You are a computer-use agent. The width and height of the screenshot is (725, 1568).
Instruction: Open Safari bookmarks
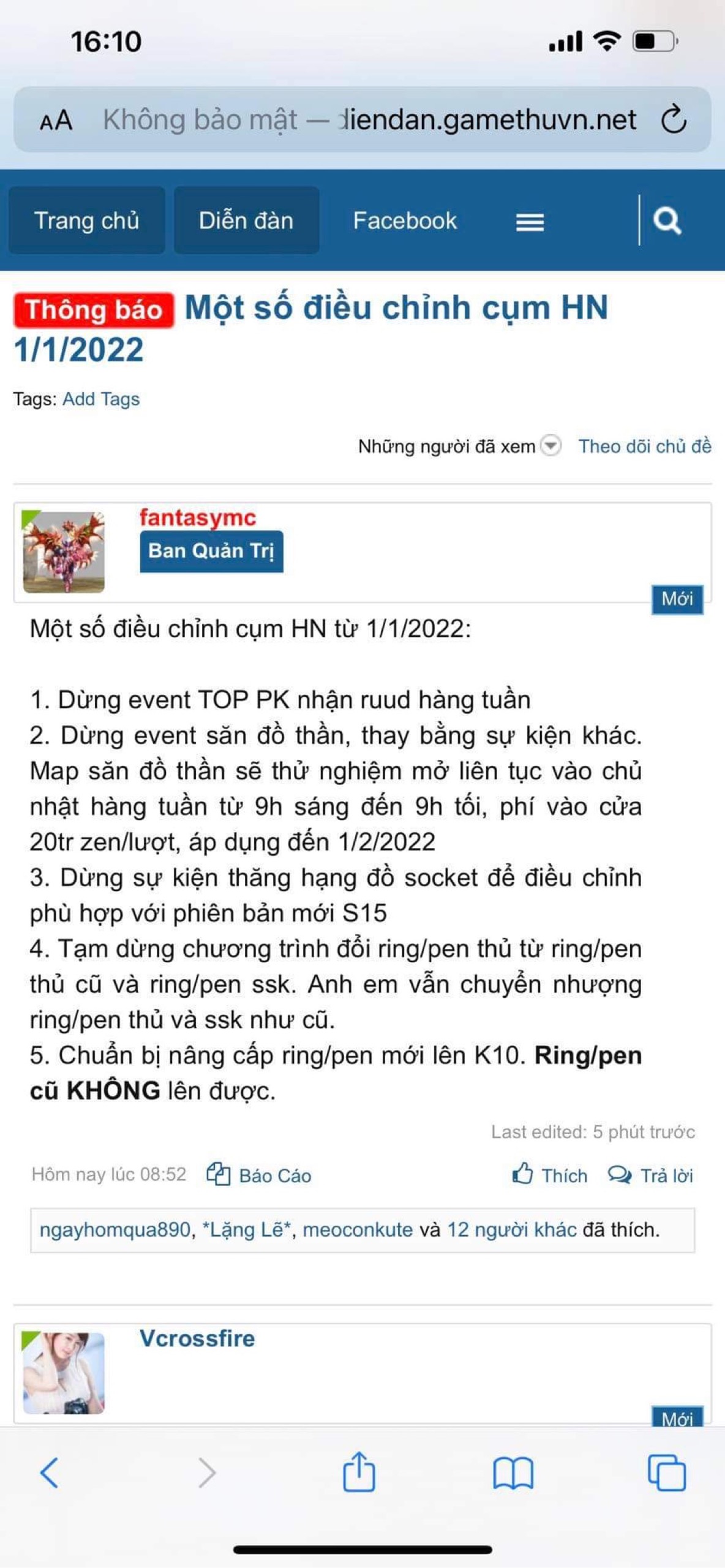513,1472
